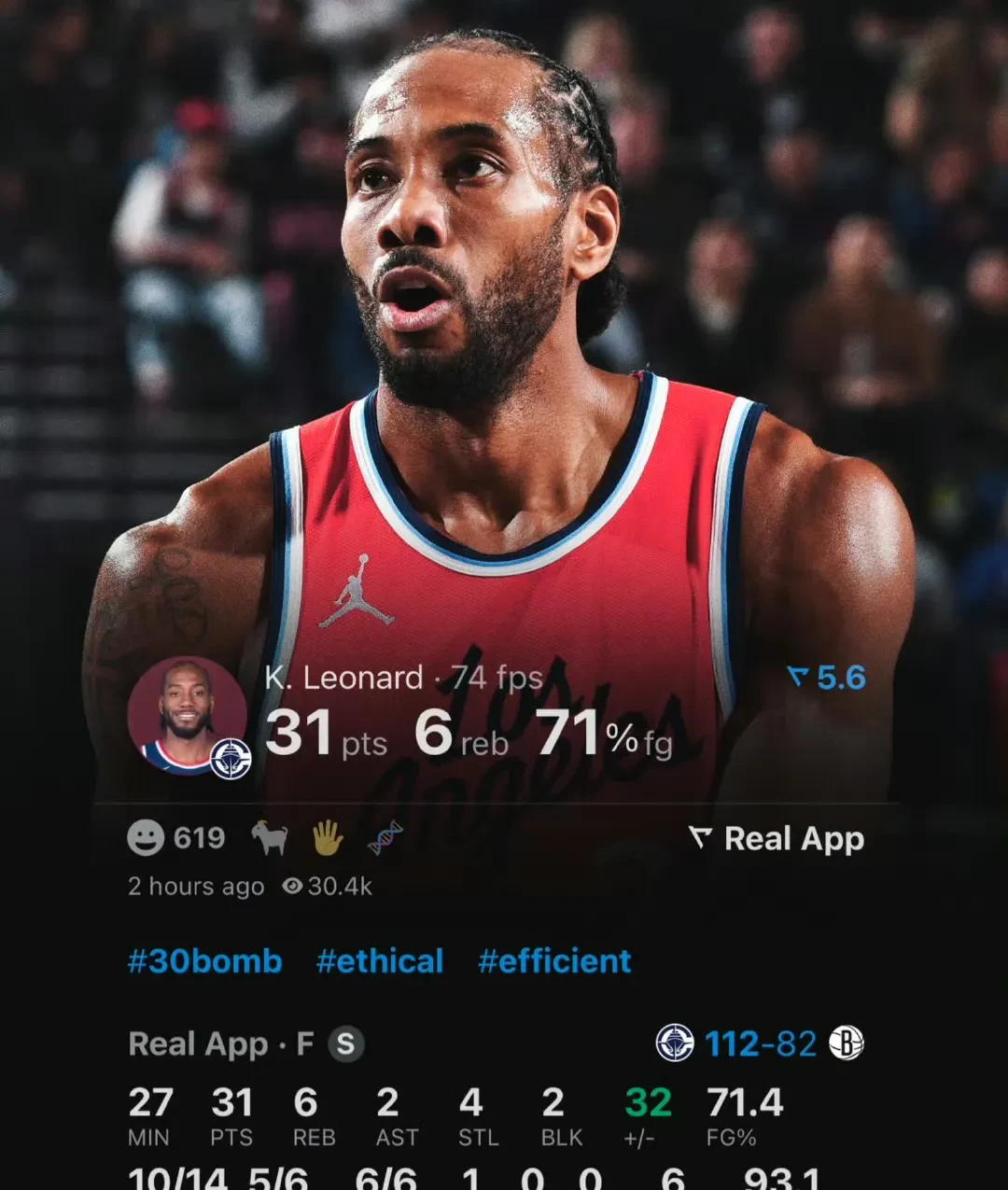
Task: Open K. Leonard's profile picture
Action: point(187,716)
